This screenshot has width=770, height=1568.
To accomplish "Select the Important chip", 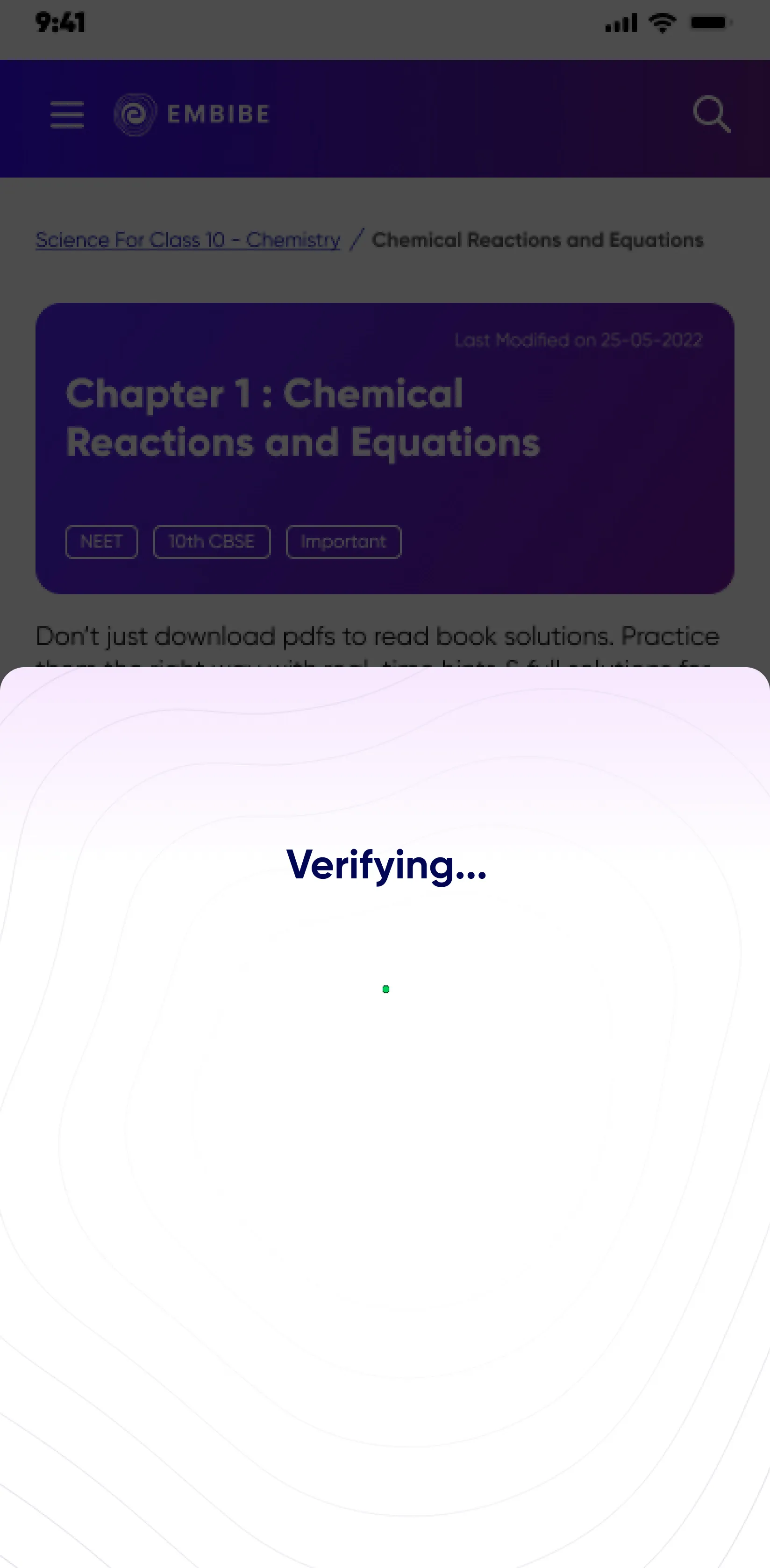I will click(x=343, y=541).
